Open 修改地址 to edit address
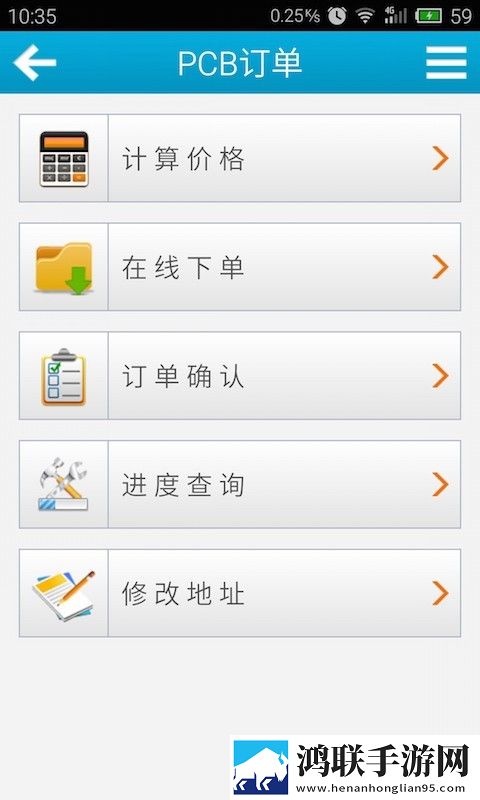Viewport: 480px width, 800px height. (240, 593)
